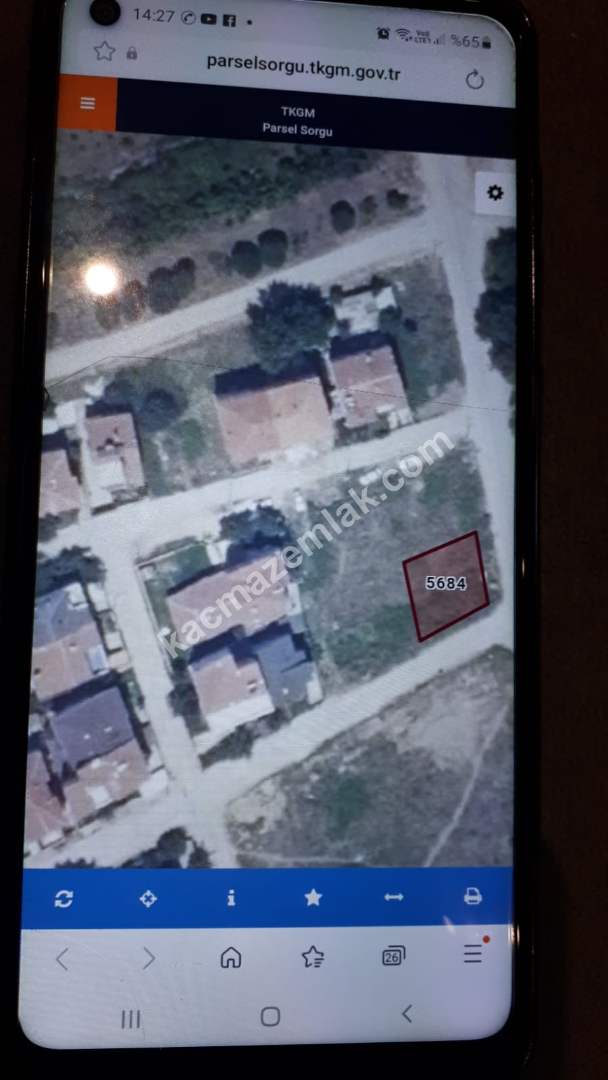Locate my position with the crosshair icon
The width and height of the screenshot is (608, 1080).
(148, 898)
